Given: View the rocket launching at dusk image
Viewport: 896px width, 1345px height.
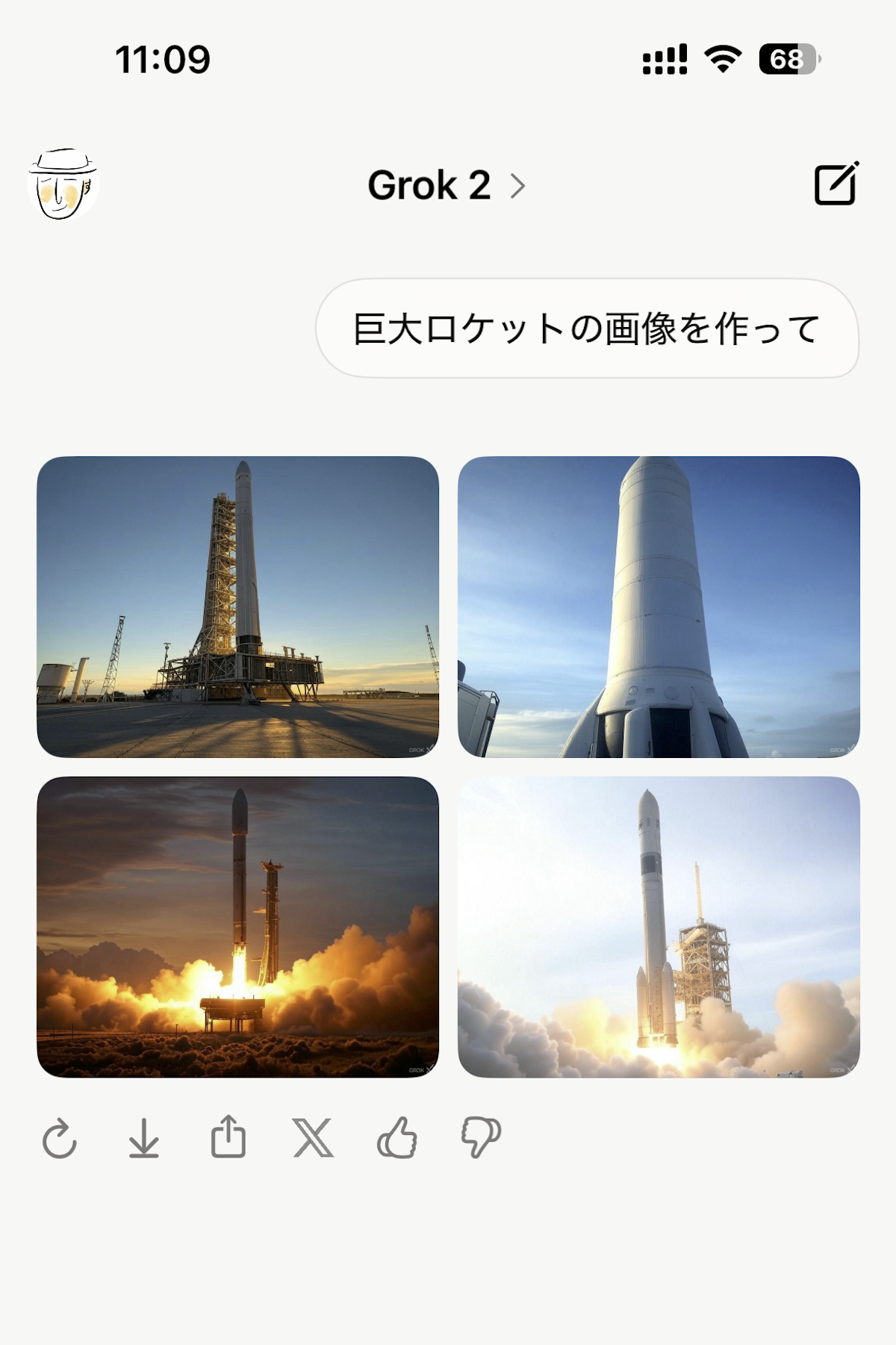Looking at the screenshot, I should coord(237,926).
